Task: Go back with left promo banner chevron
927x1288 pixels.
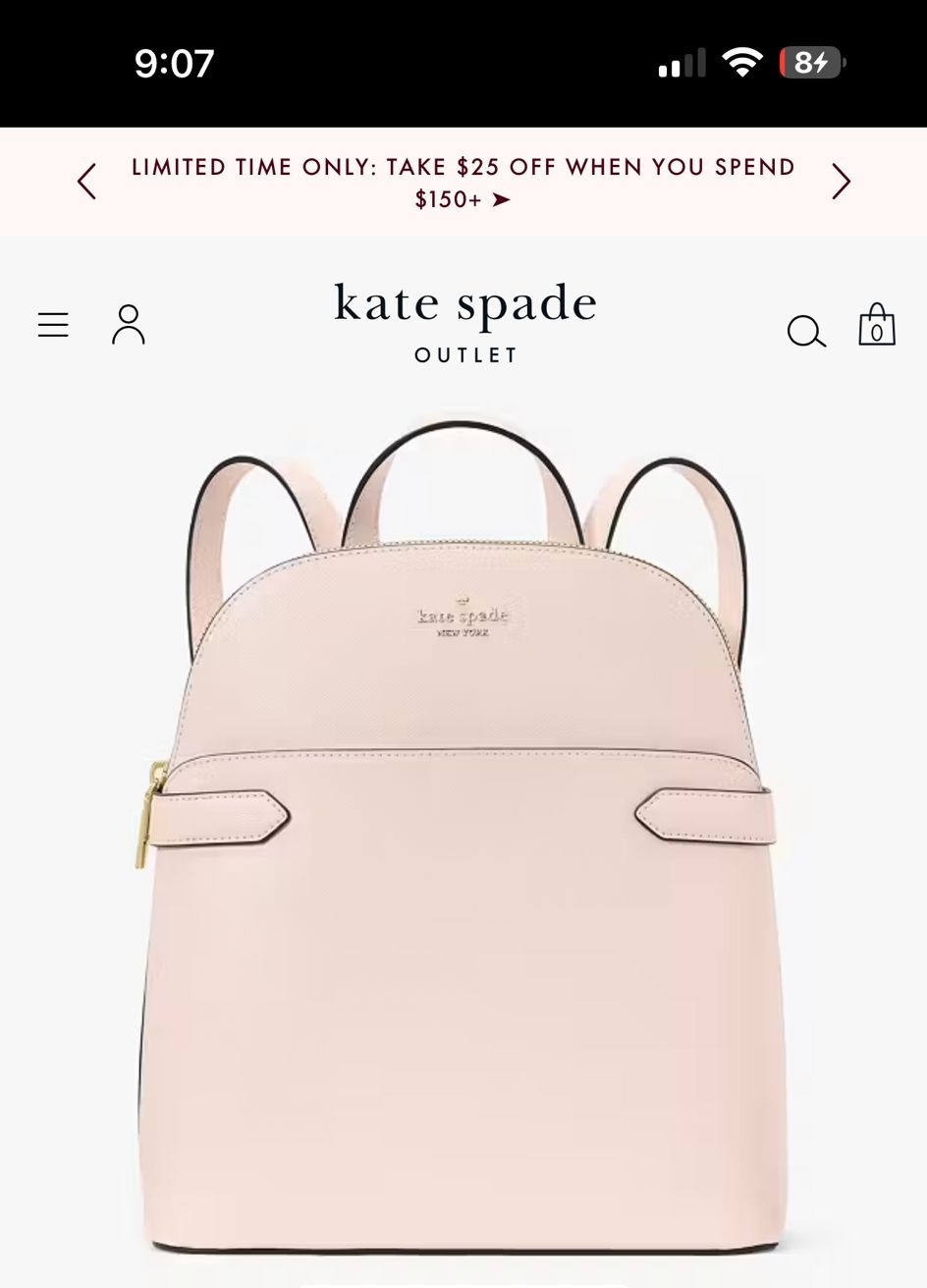Action: point(84,182)
